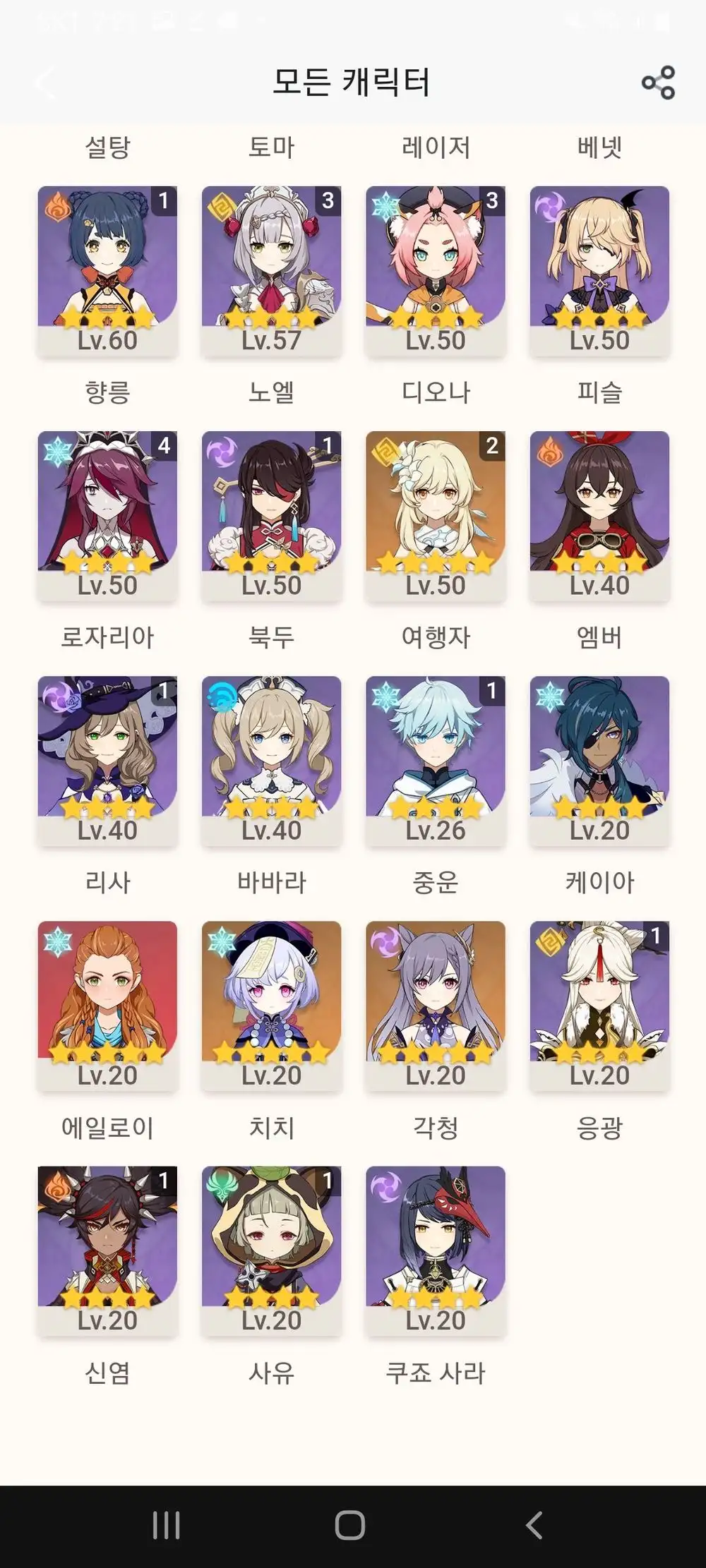Image resolution: width=706 pixels, height=1568 pixels.
Task: Open the 리사 character card
Action: (107, 761)
